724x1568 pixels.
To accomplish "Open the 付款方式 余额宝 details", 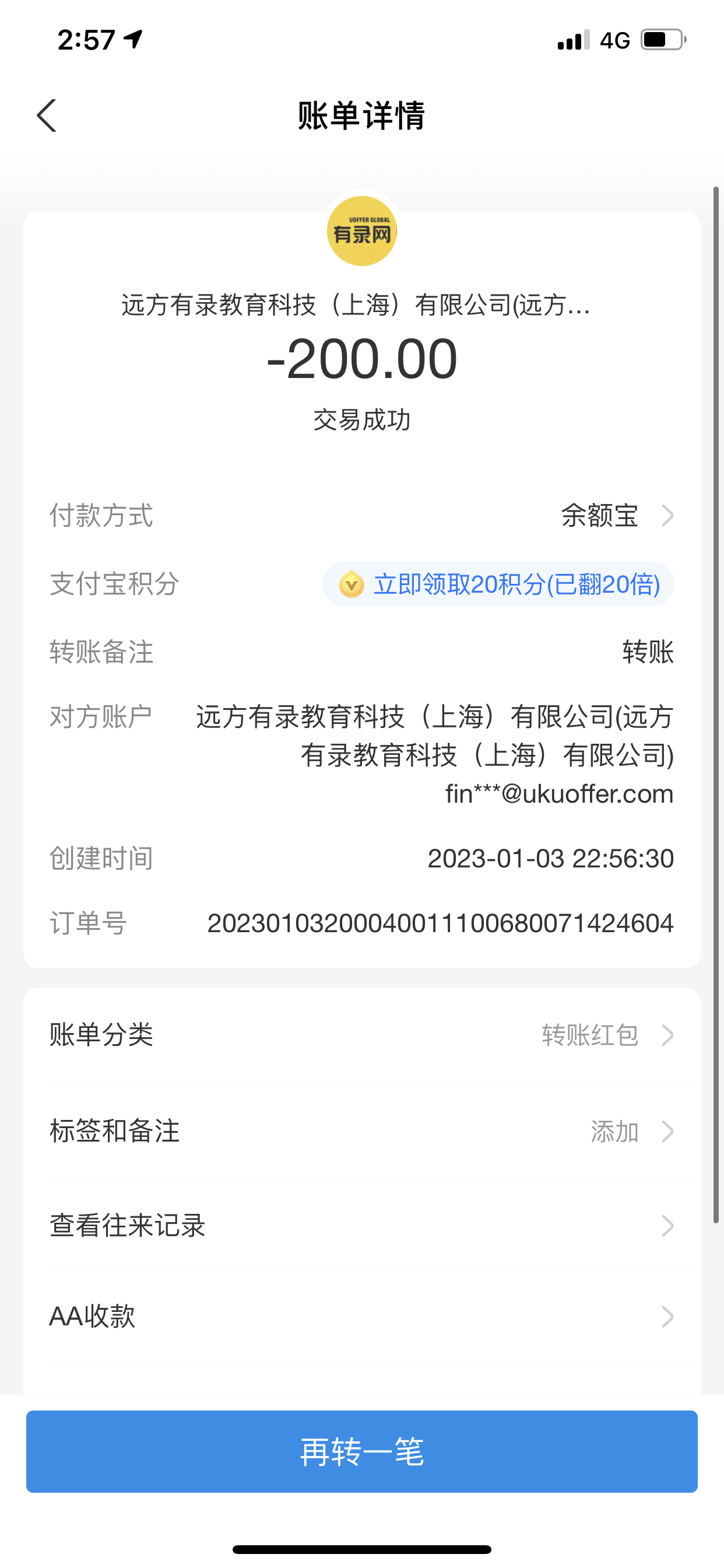I will (x=614, y=516).
